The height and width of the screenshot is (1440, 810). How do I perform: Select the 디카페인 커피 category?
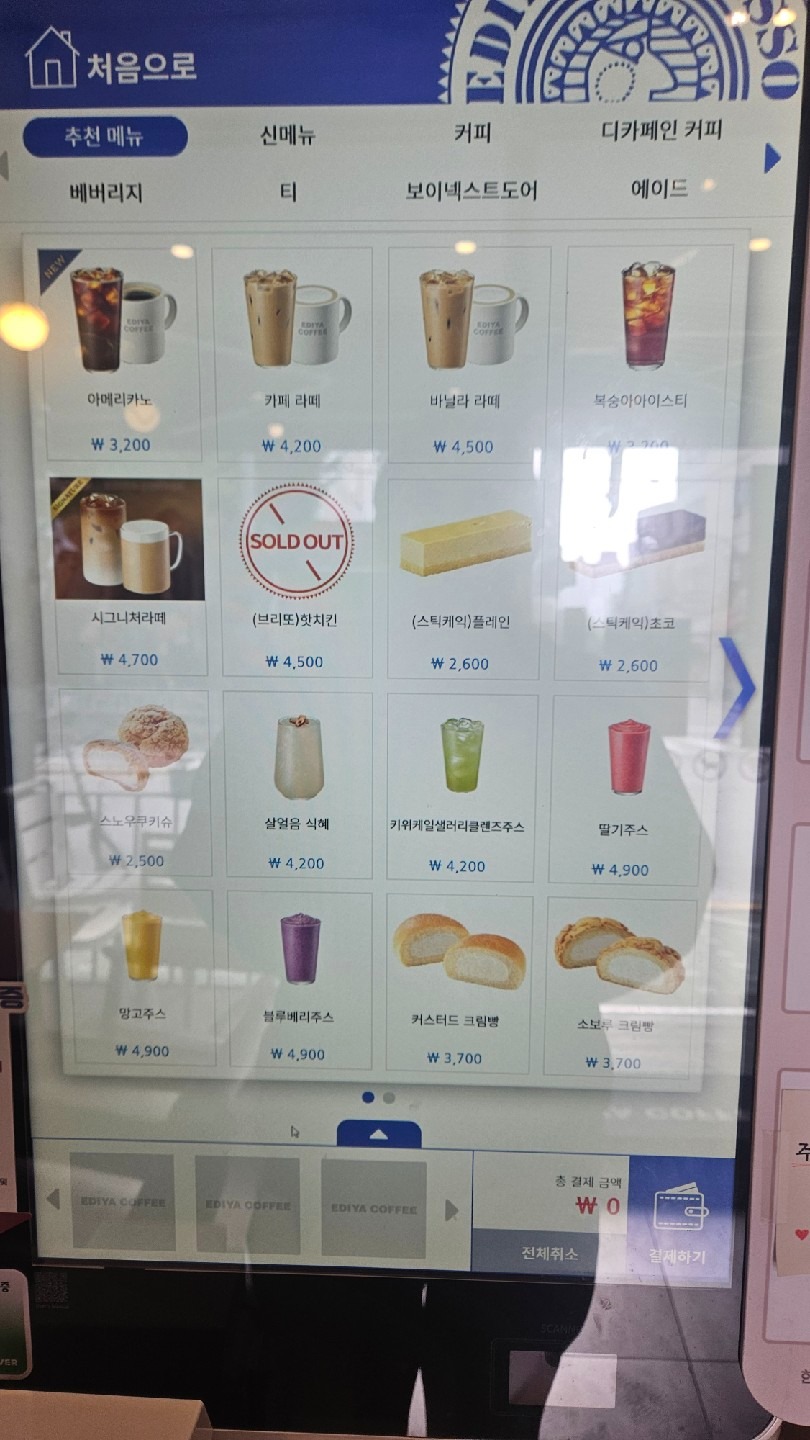click(661, 130)
